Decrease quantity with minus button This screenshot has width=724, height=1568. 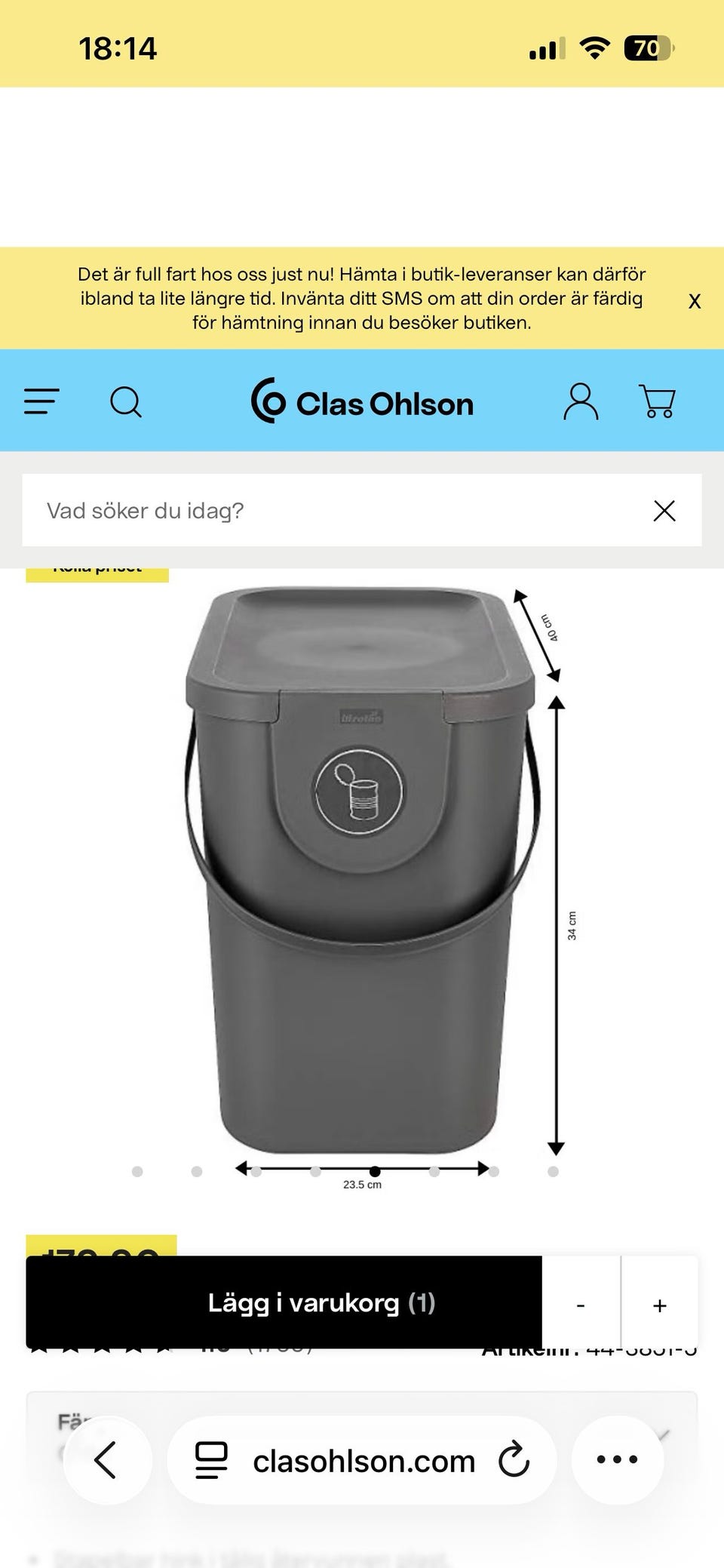[581, 1305]
